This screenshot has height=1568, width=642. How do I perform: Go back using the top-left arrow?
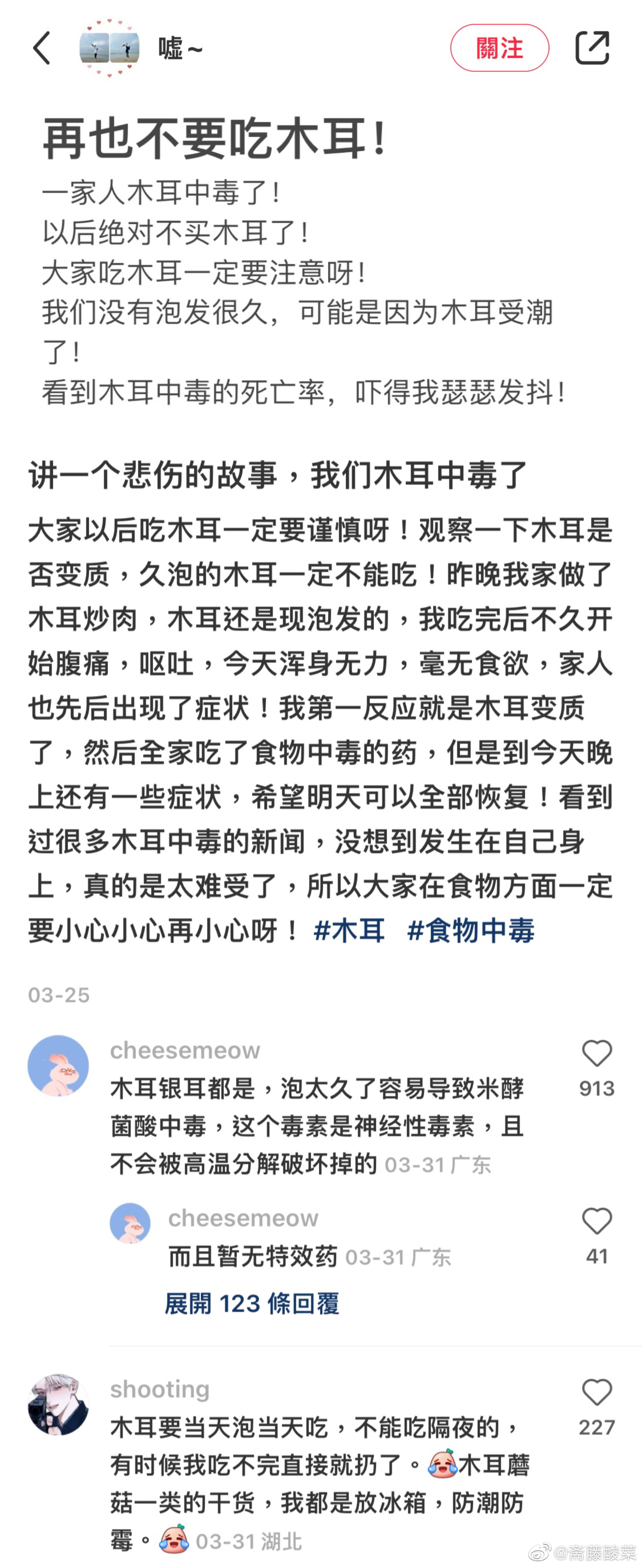click(41, 48)
